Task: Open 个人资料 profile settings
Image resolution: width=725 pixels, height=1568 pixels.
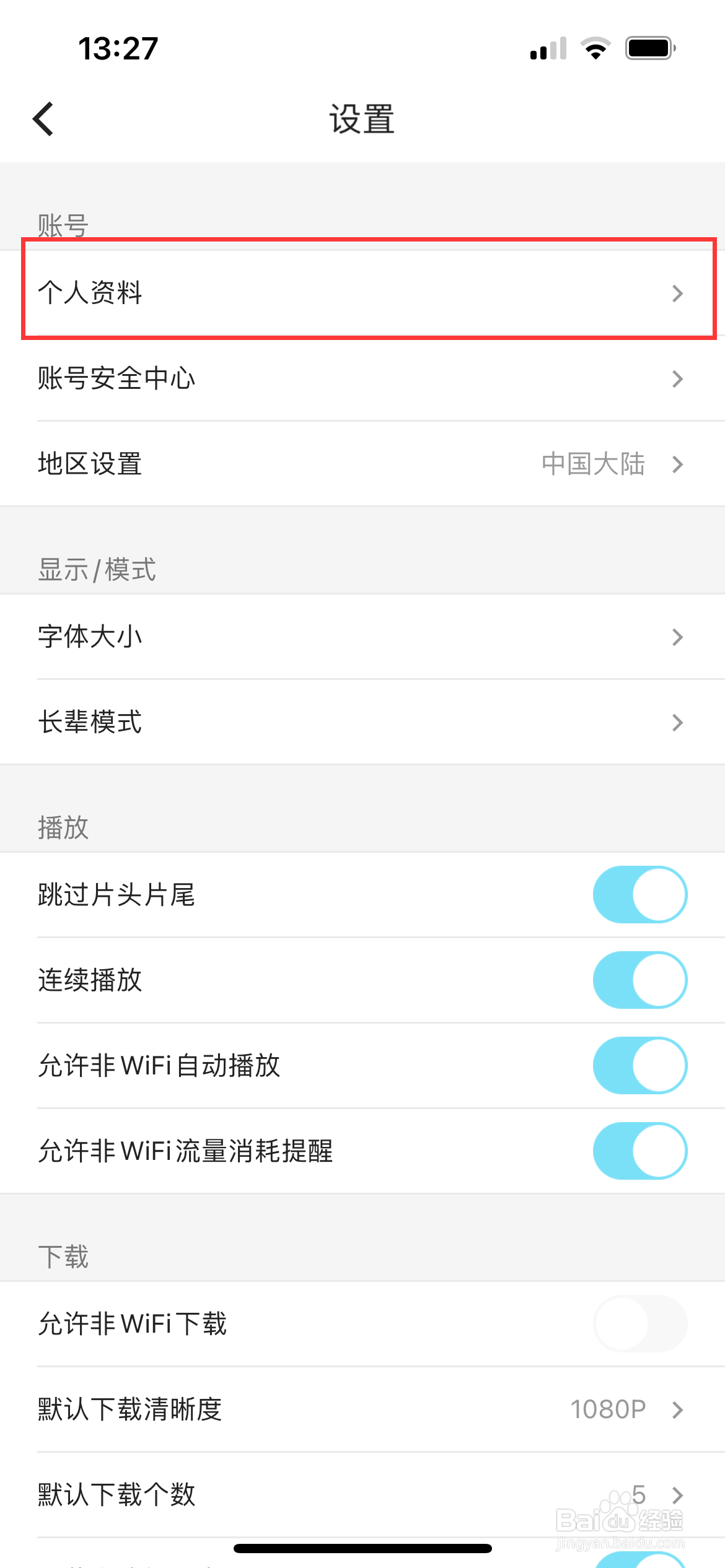Action: click(x=362, y=292)
